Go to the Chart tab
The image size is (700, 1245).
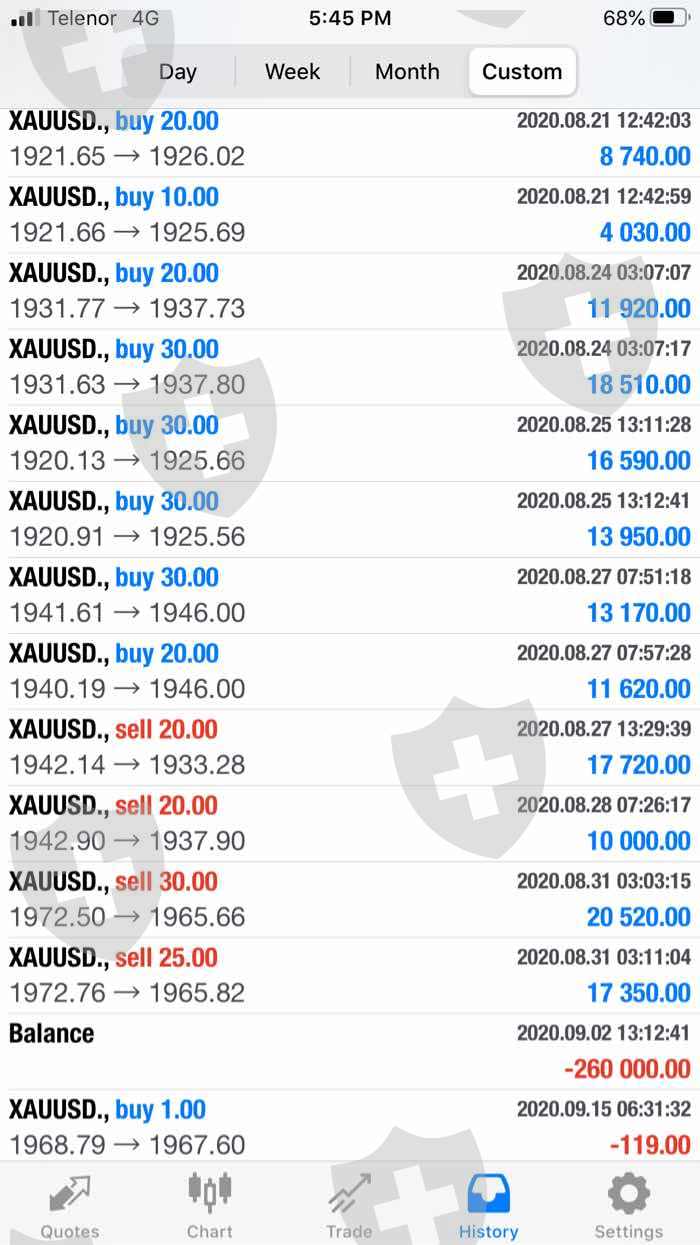(210, 1205)
